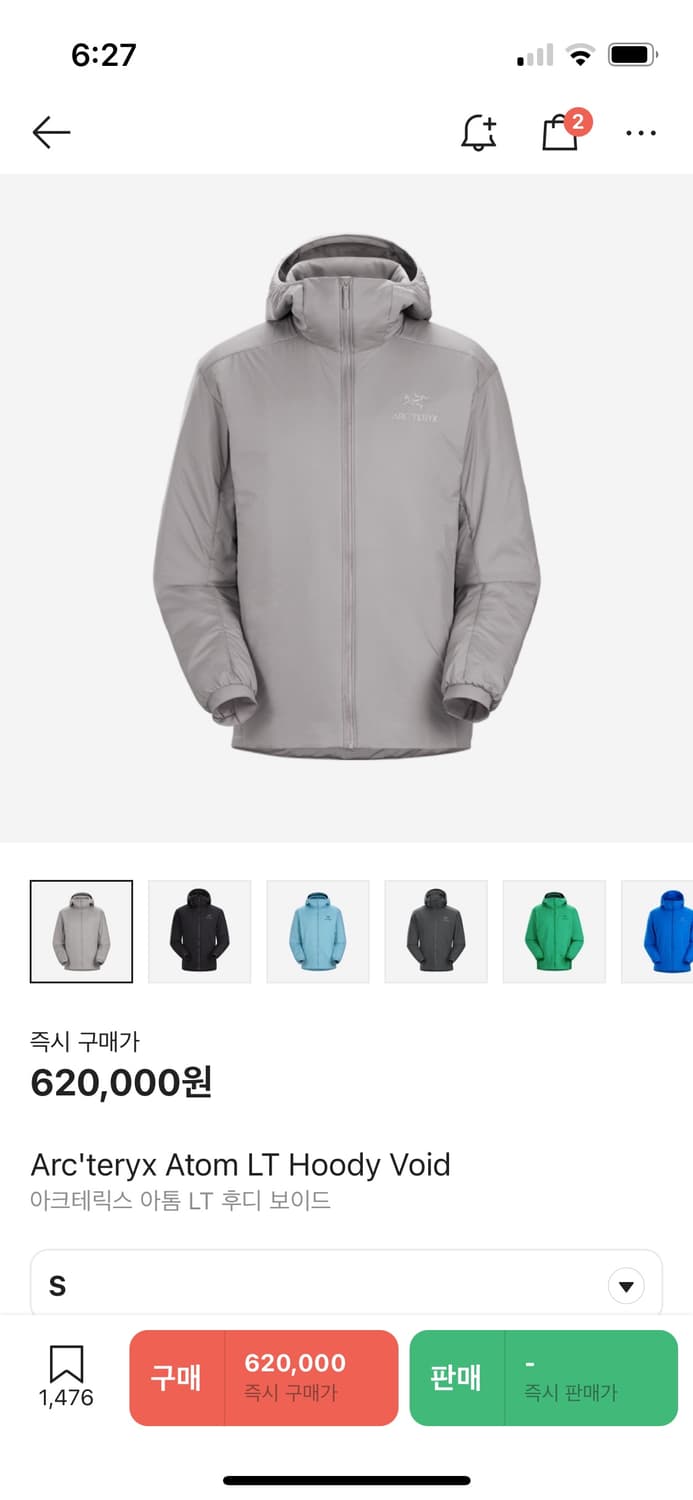This screenshot has width=693, height=1500.
Task: Tap the green 판매 sell button
Action: click(543, 1377)
